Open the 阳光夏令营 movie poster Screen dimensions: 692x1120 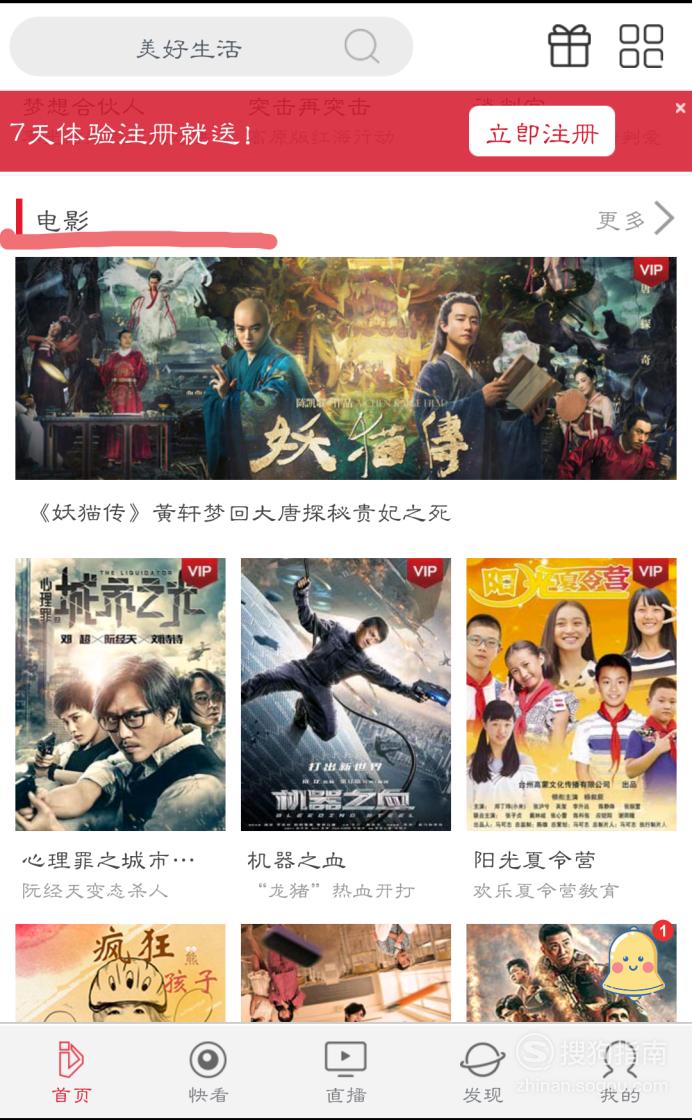pyautogui.click(x=571, y=694)
